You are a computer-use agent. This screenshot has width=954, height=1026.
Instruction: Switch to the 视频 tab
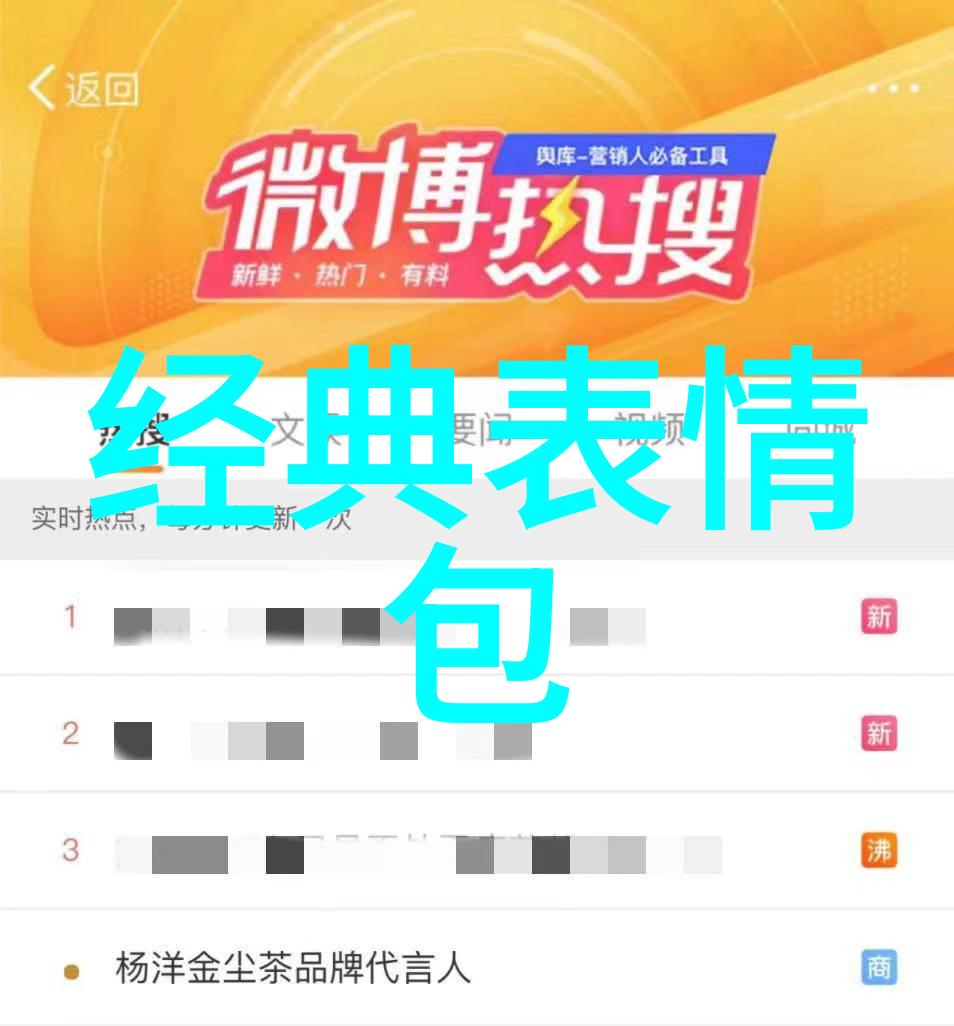point(648,432)
